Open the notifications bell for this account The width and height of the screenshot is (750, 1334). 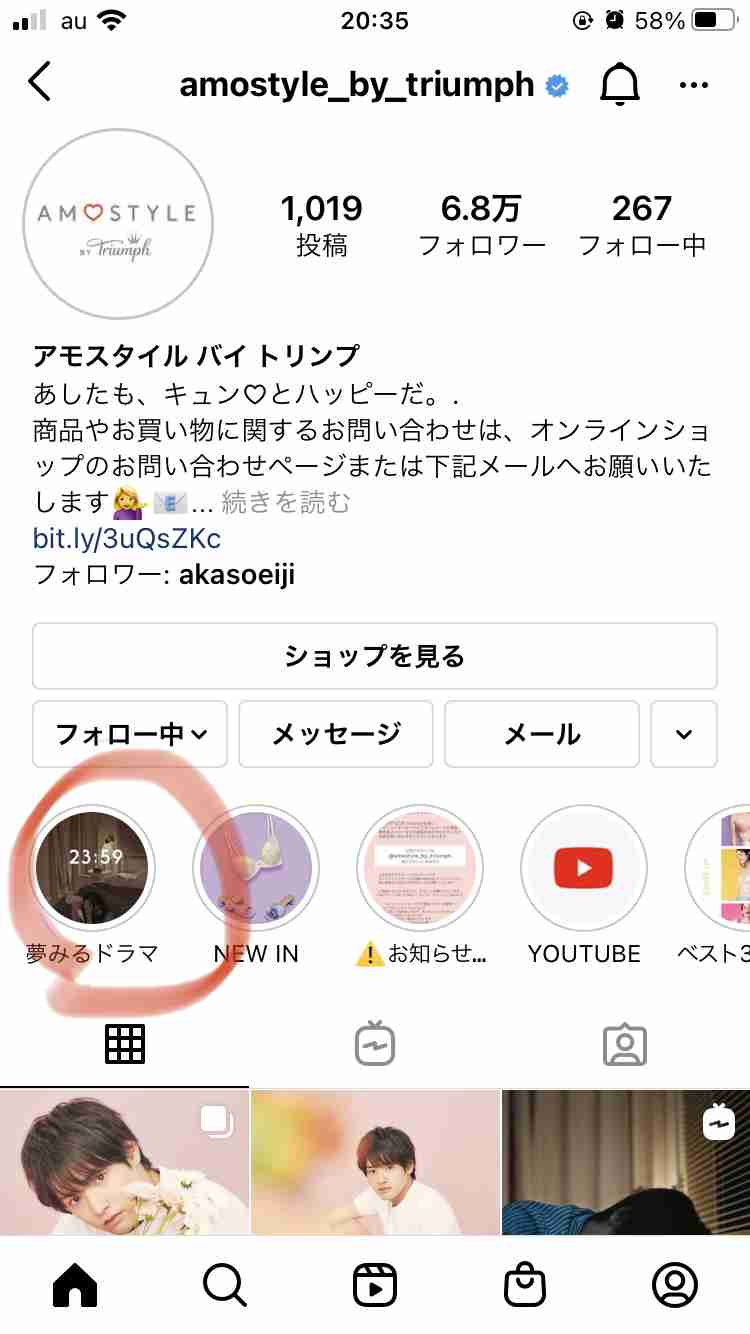[620, 85]
